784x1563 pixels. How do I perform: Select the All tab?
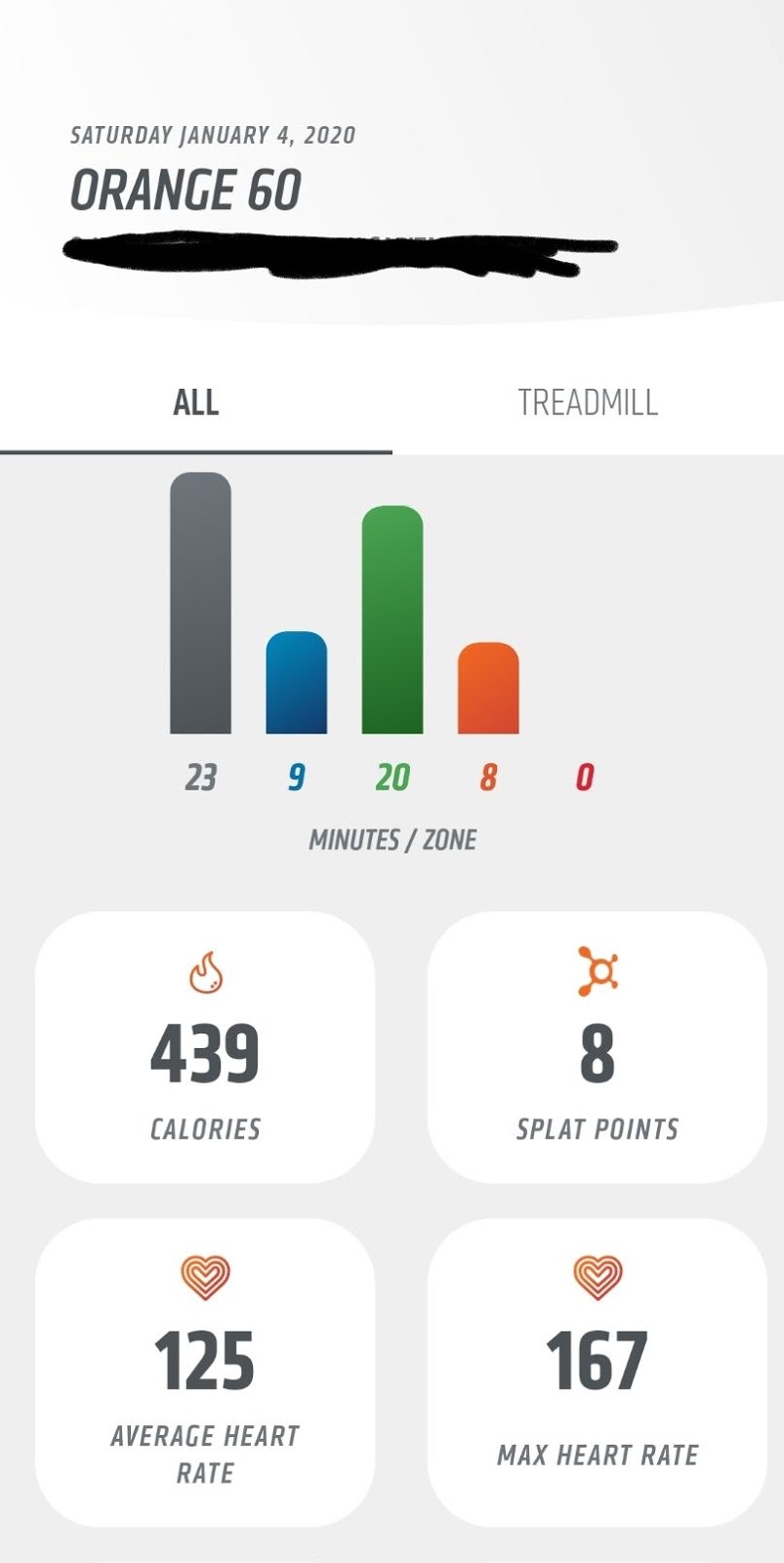[196, 402]
